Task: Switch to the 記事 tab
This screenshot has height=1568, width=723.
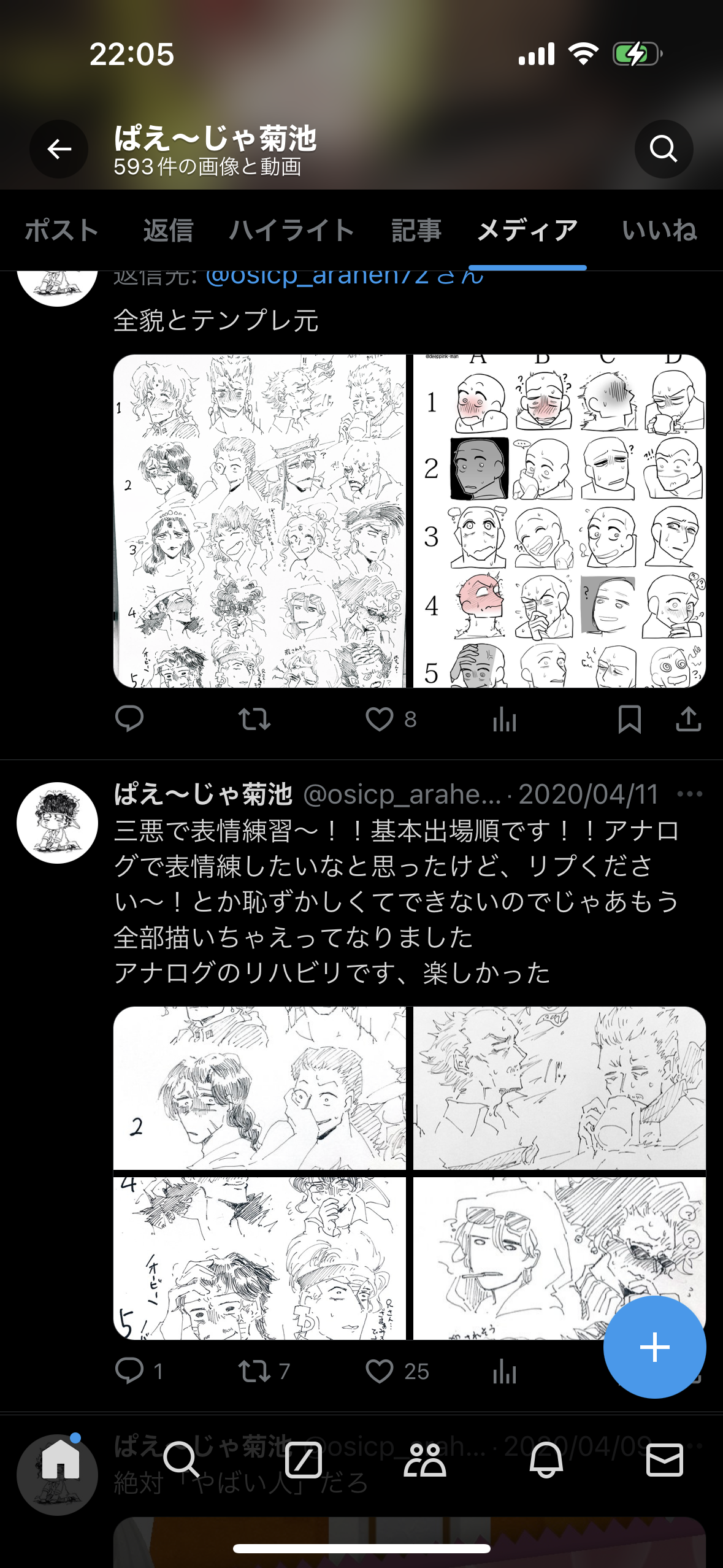Action: pos(416,231)
